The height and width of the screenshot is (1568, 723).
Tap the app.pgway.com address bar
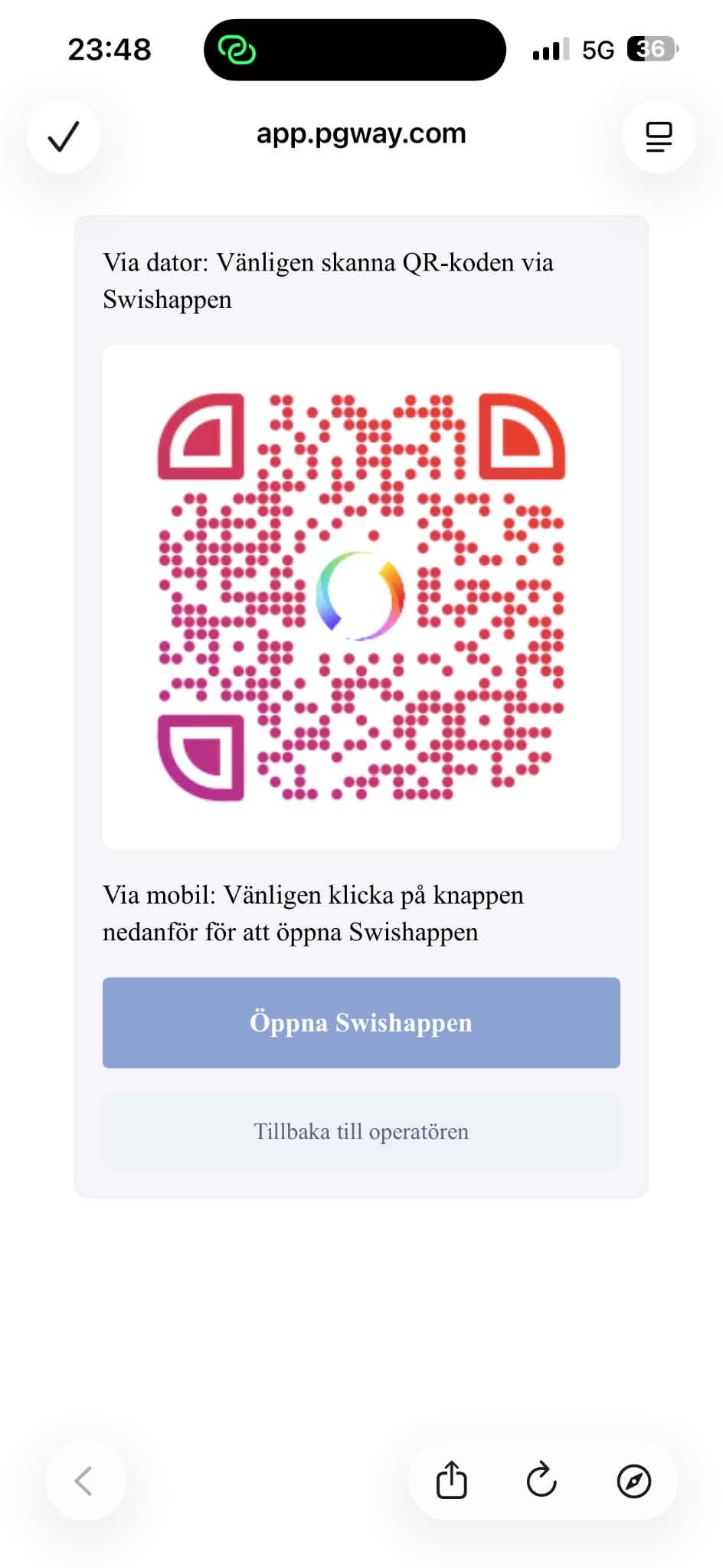(x=361, y=134)
